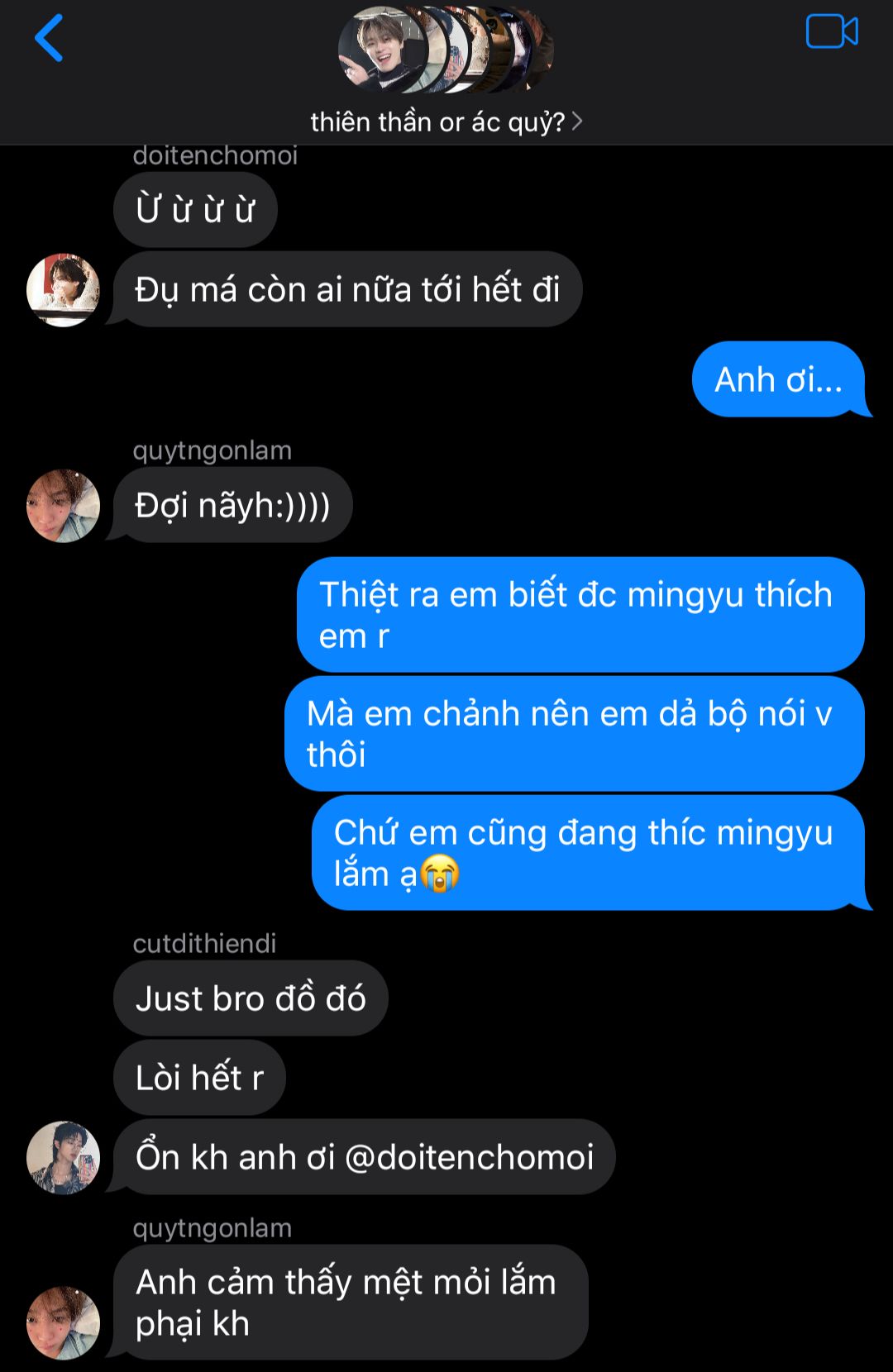Open the @doitenchomoi mention
This screenshot has height=1372, width=893.
469,1157
